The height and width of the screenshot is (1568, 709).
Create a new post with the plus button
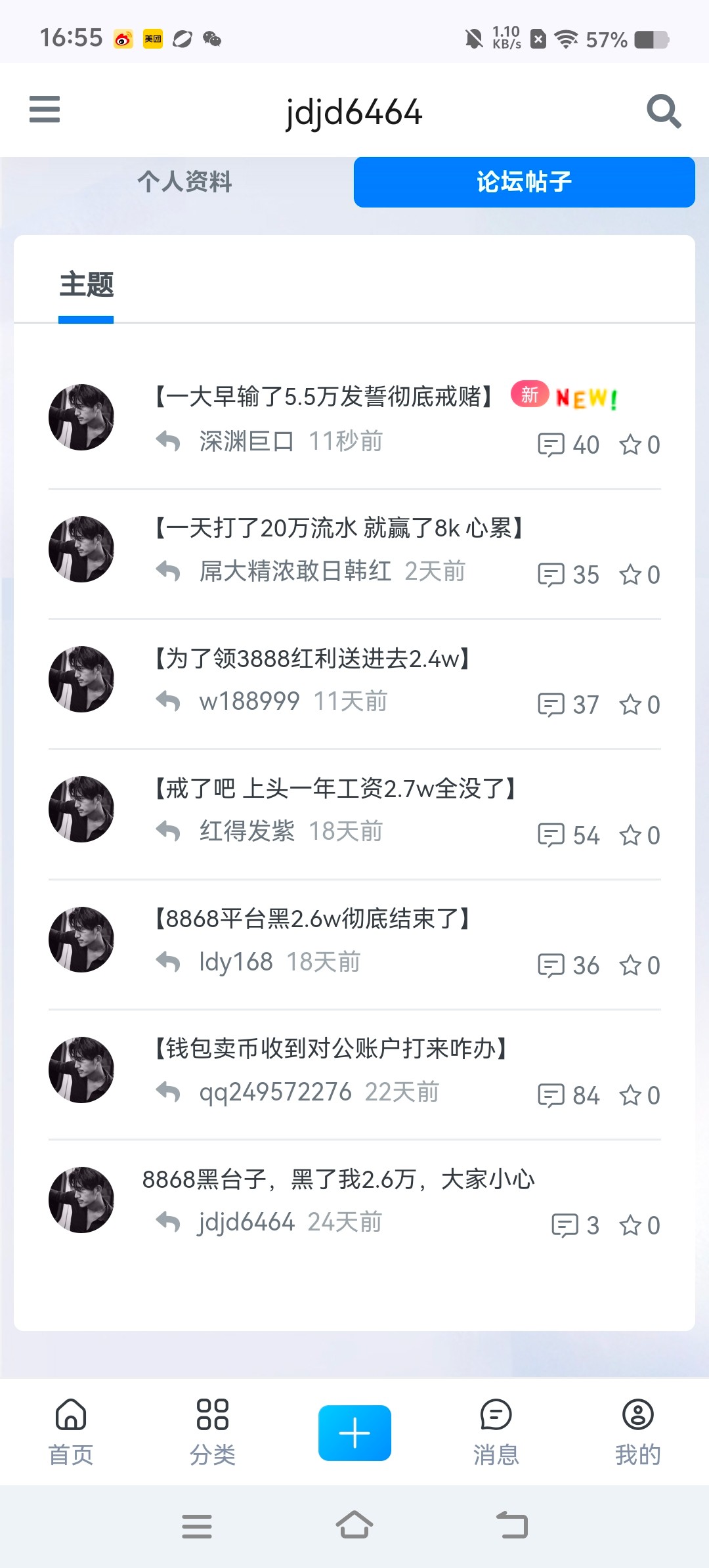pos(354,1432)
